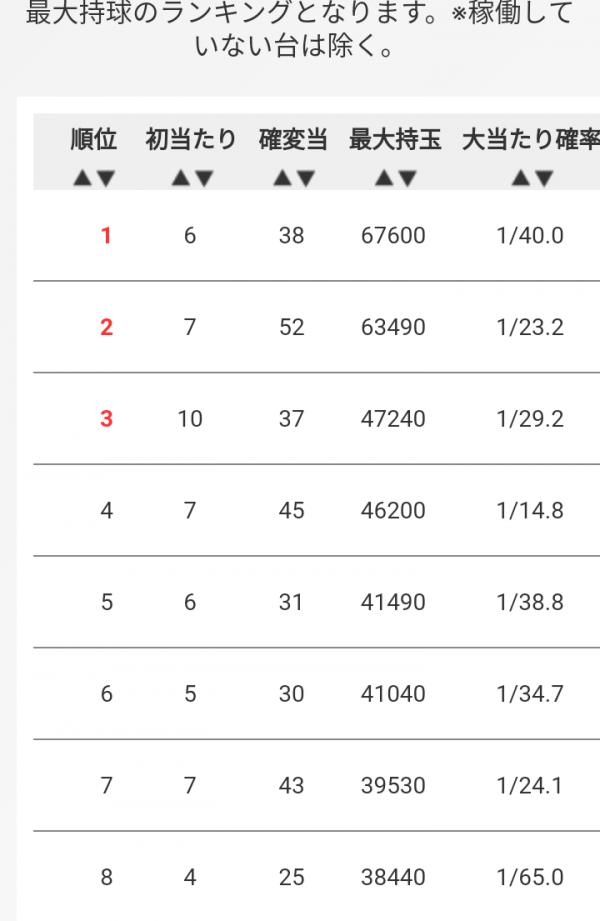Sort 大当たり確率 column ascending
600x921 pixels.
coord(520,179)
